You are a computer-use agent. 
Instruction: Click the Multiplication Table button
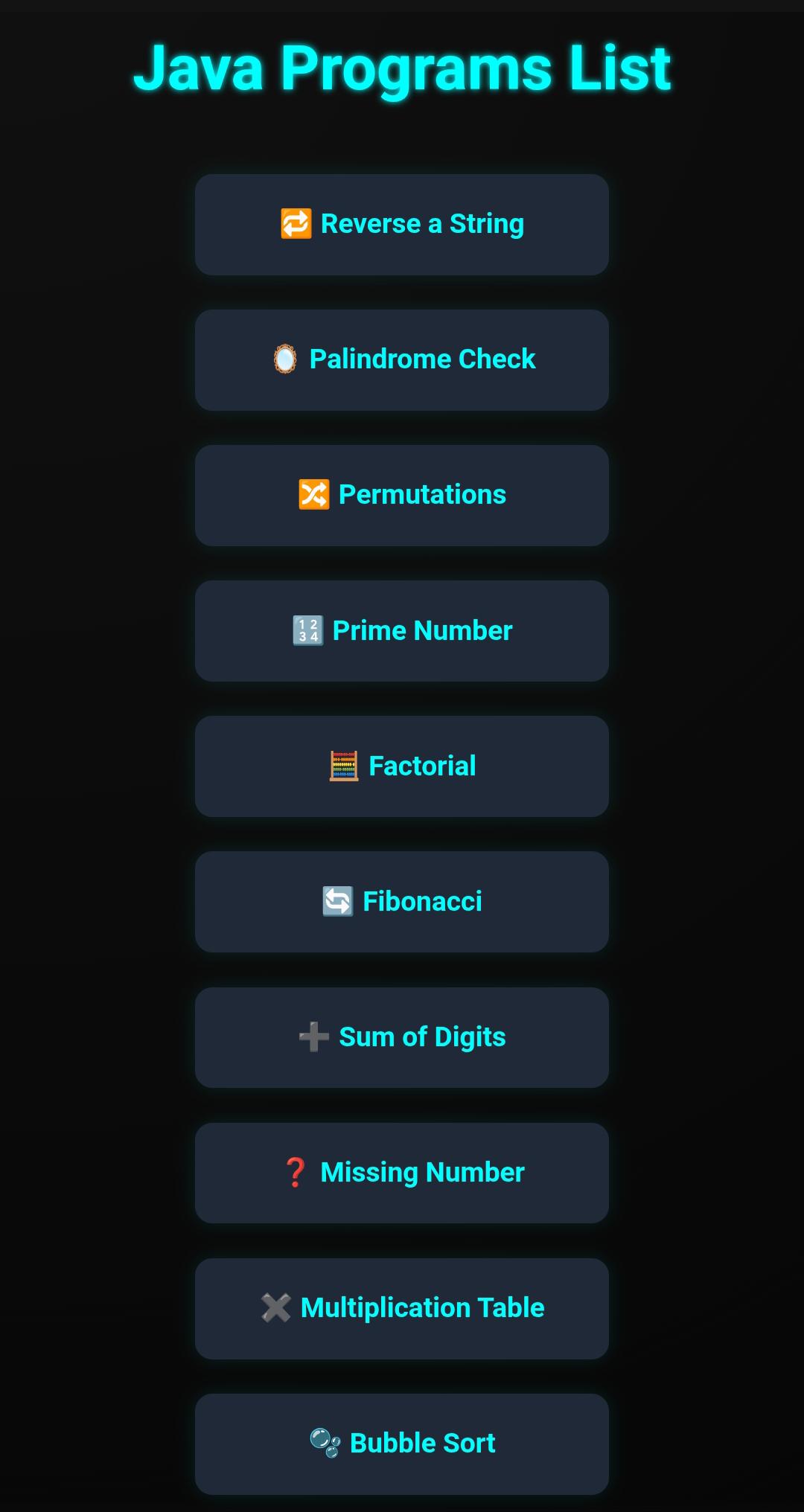(x=402, y=1307)
